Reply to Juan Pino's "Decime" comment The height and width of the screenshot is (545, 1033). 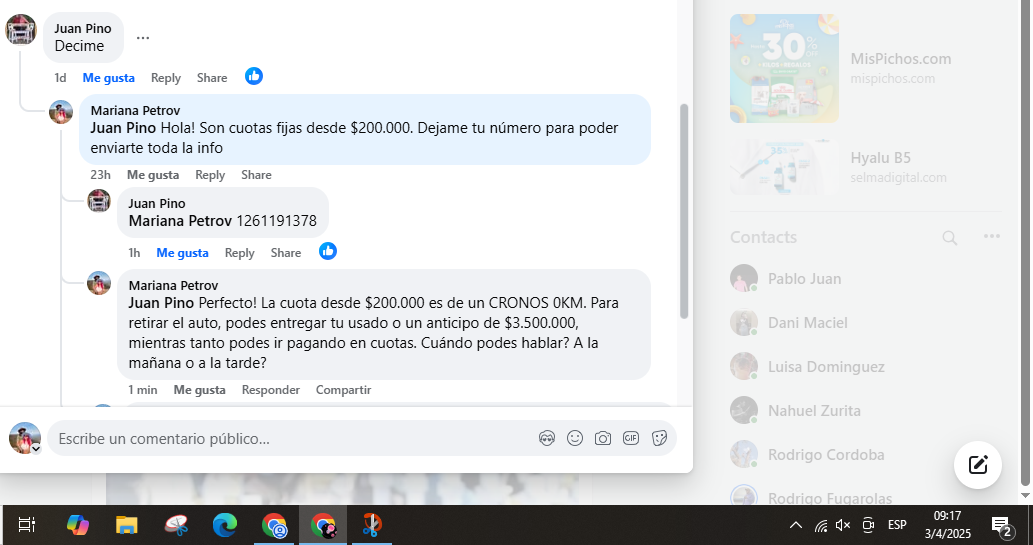(166, 78)
